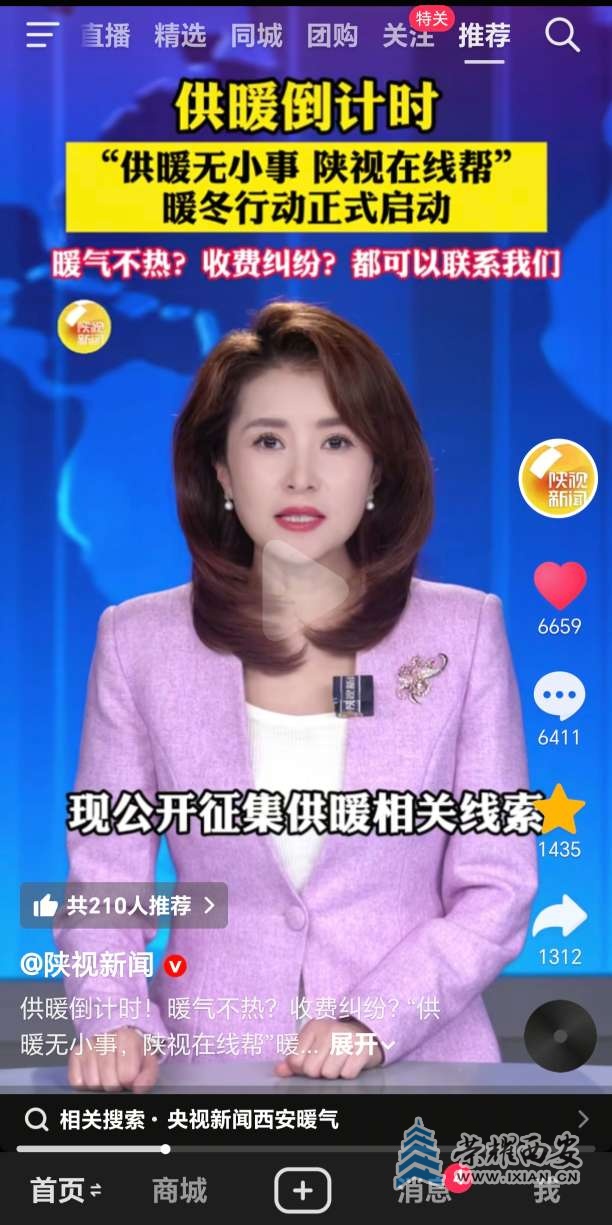Create a new post with plus button
612x1225 pixels.
[x=303, y=1190]
